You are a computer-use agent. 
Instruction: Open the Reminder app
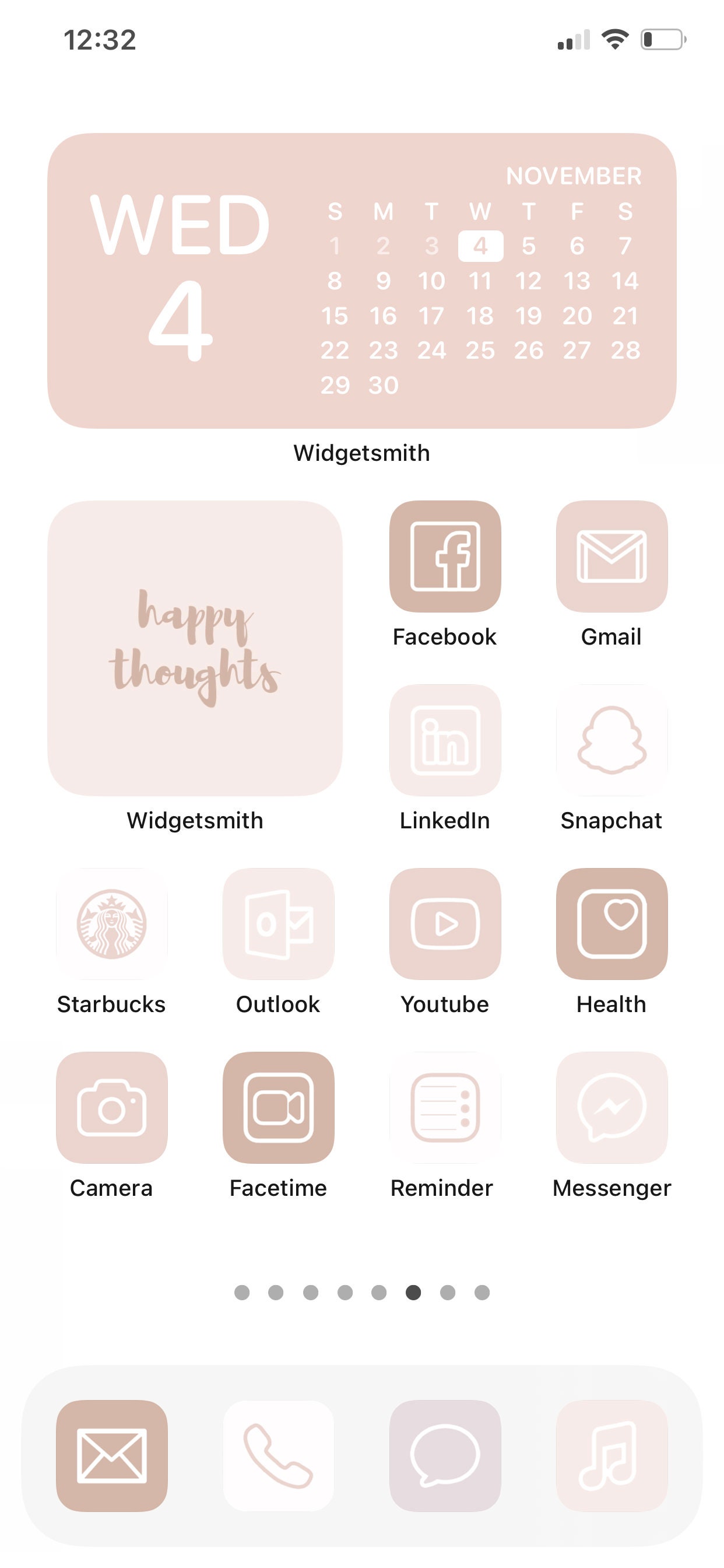pos(445,1108)
